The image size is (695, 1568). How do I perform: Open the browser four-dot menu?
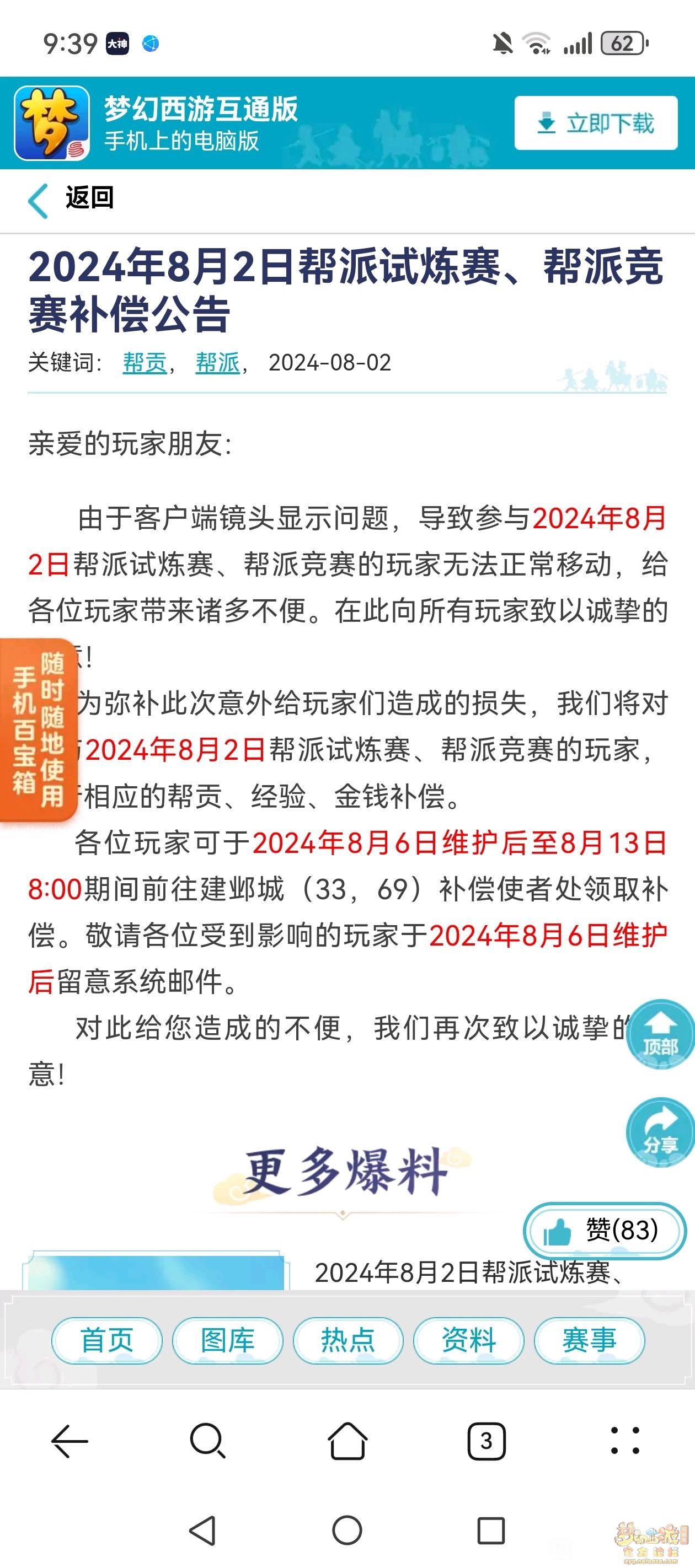[x=625, y=1441]
